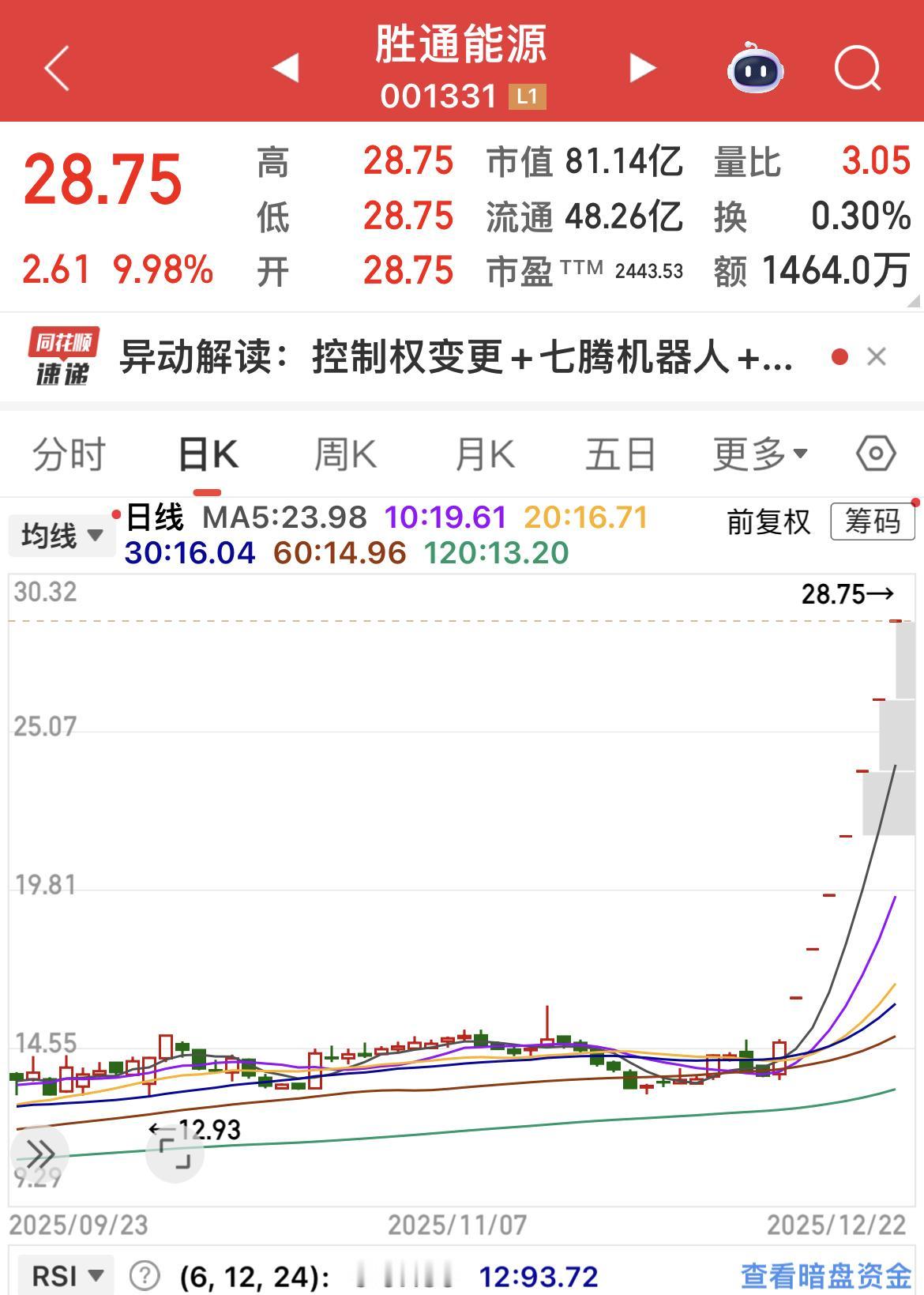Switch to the 分时 tab
The height and width of the screenshot is (1295, 924).
pyautogui.click(x=68, y=454)
